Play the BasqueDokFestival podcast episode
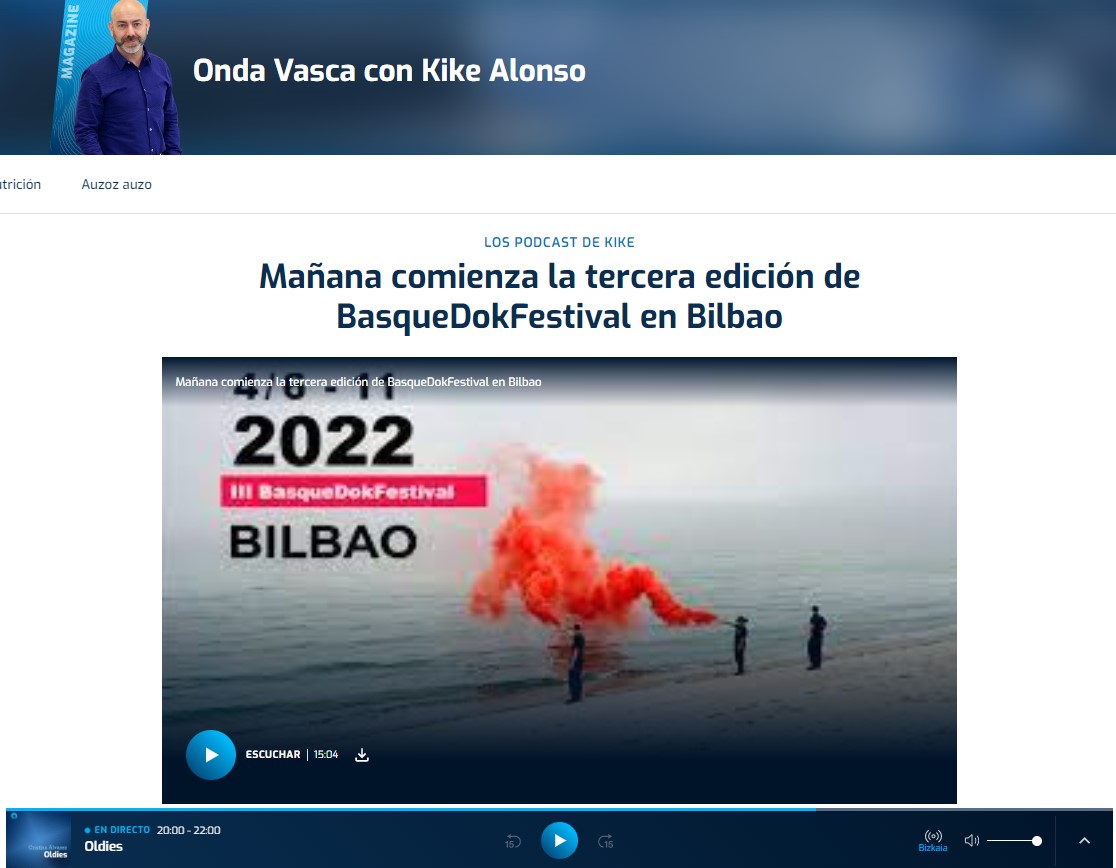 coord(211,755)
